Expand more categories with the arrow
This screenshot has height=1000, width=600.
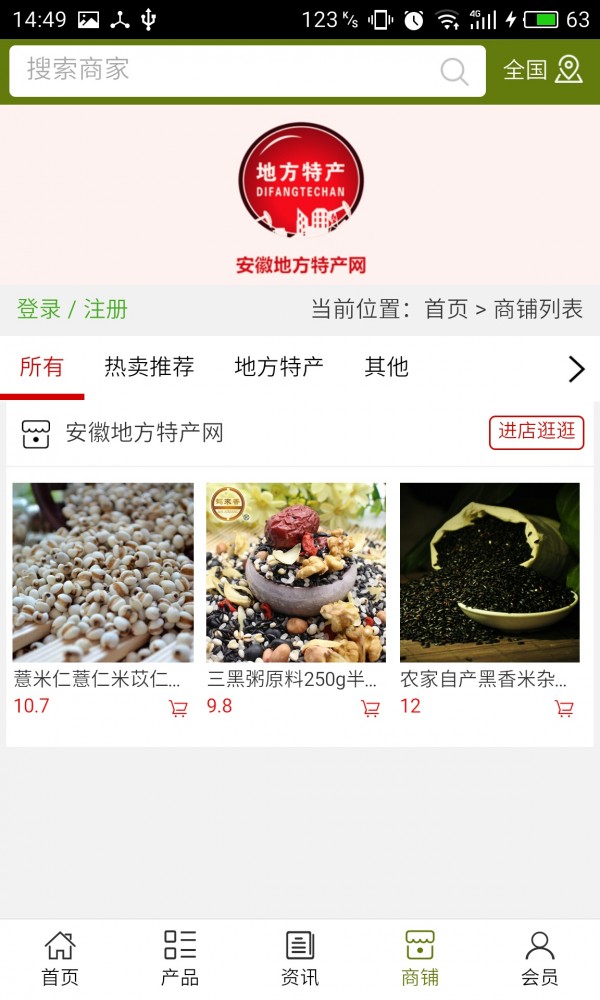[576, 369]
